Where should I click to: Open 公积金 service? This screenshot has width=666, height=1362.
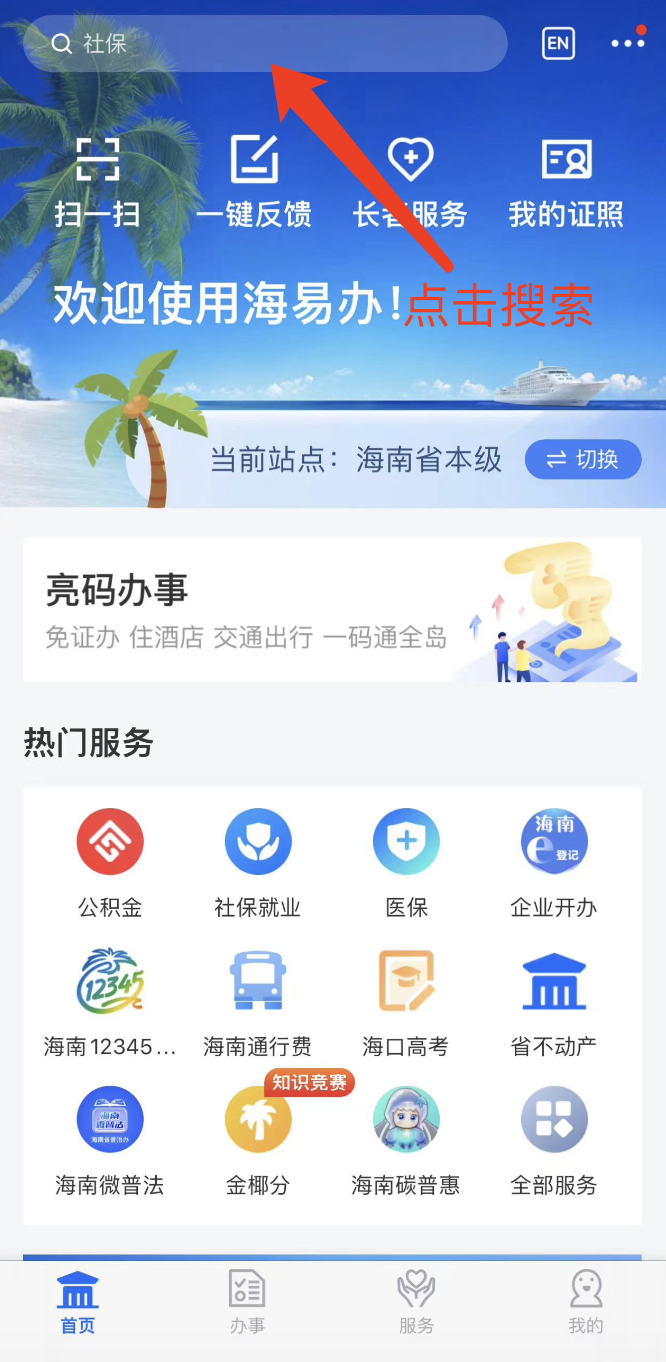pyautogui.click(x=110, y=862)
